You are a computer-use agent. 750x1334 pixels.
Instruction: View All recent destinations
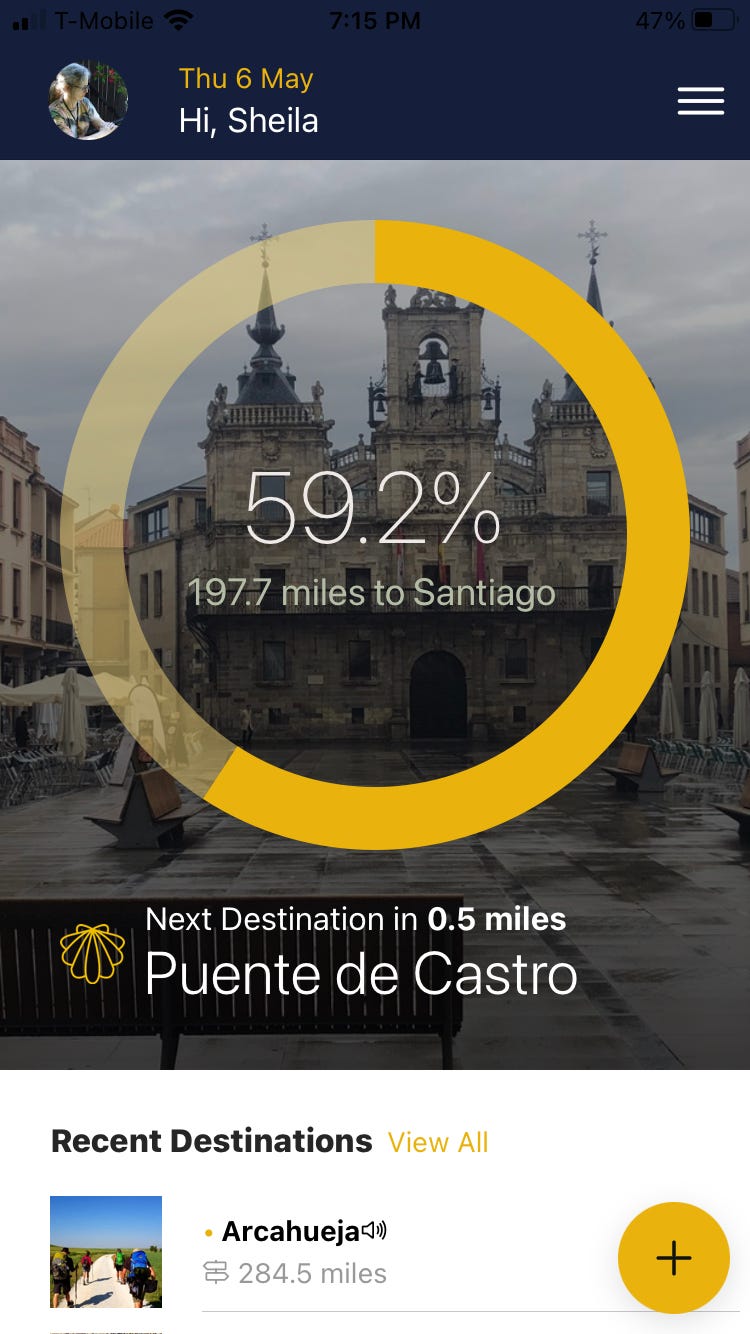point(438,1142)
